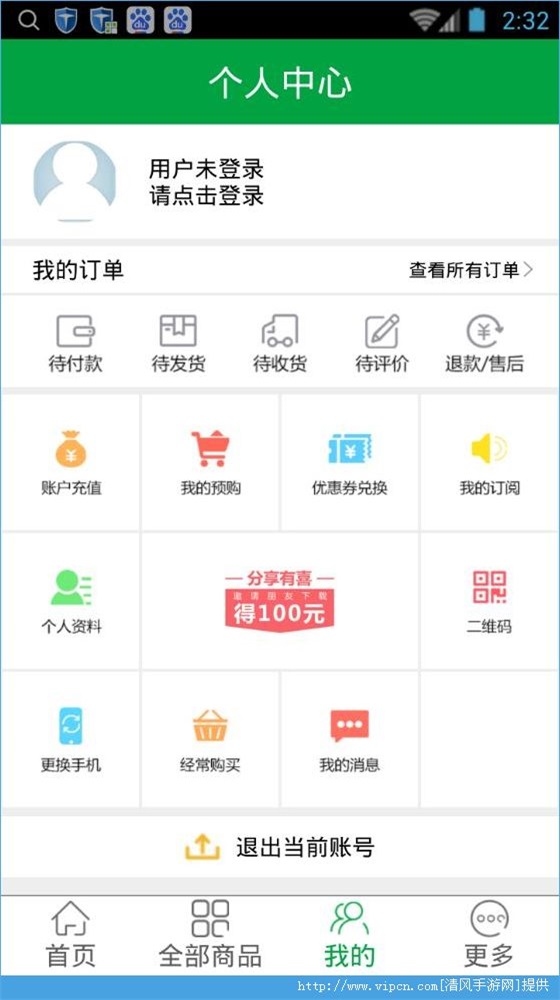Open 待发货 orders

(x=178, y=343)
